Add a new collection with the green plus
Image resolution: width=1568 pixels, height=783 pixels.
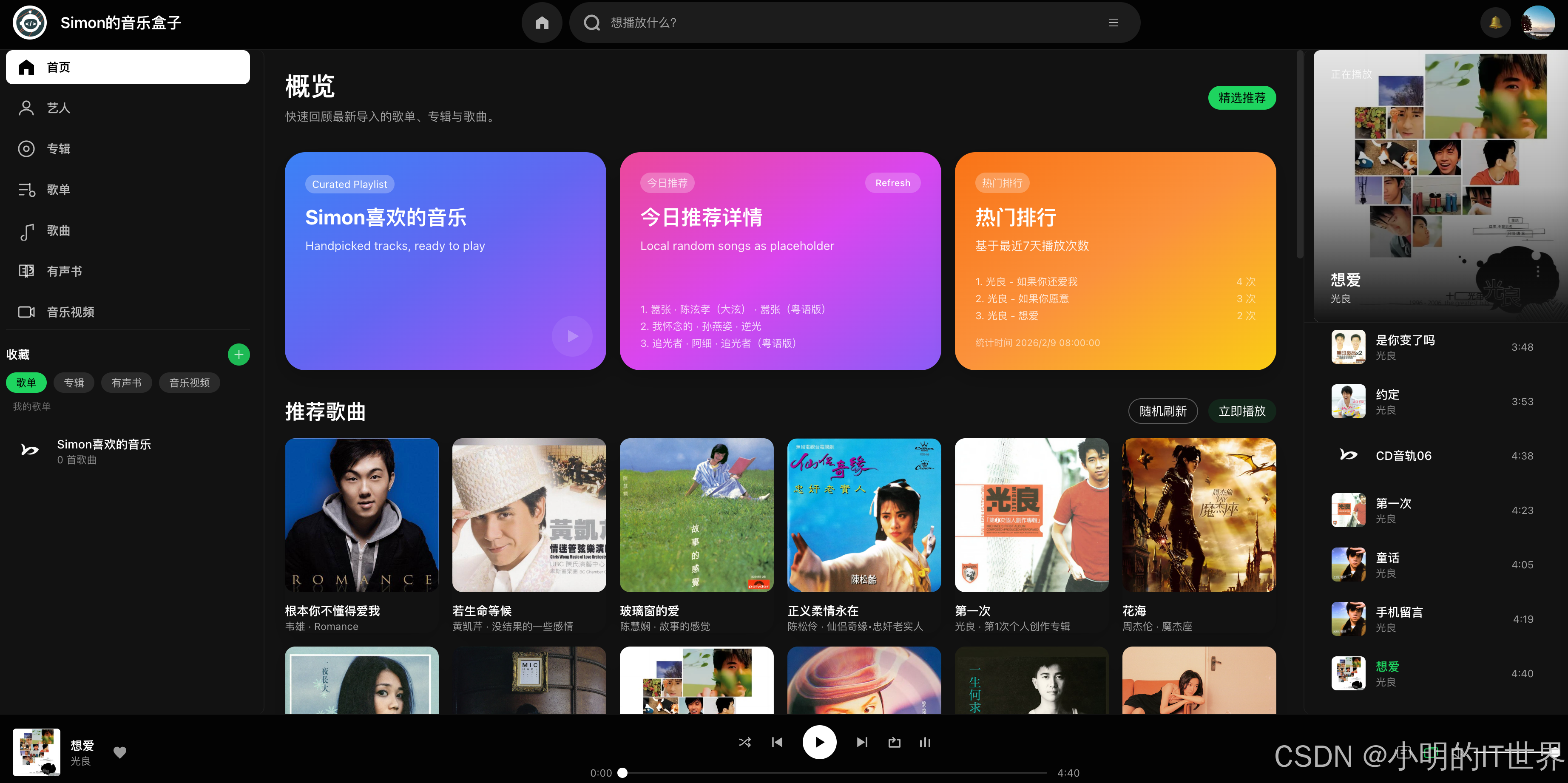point(239,354)
